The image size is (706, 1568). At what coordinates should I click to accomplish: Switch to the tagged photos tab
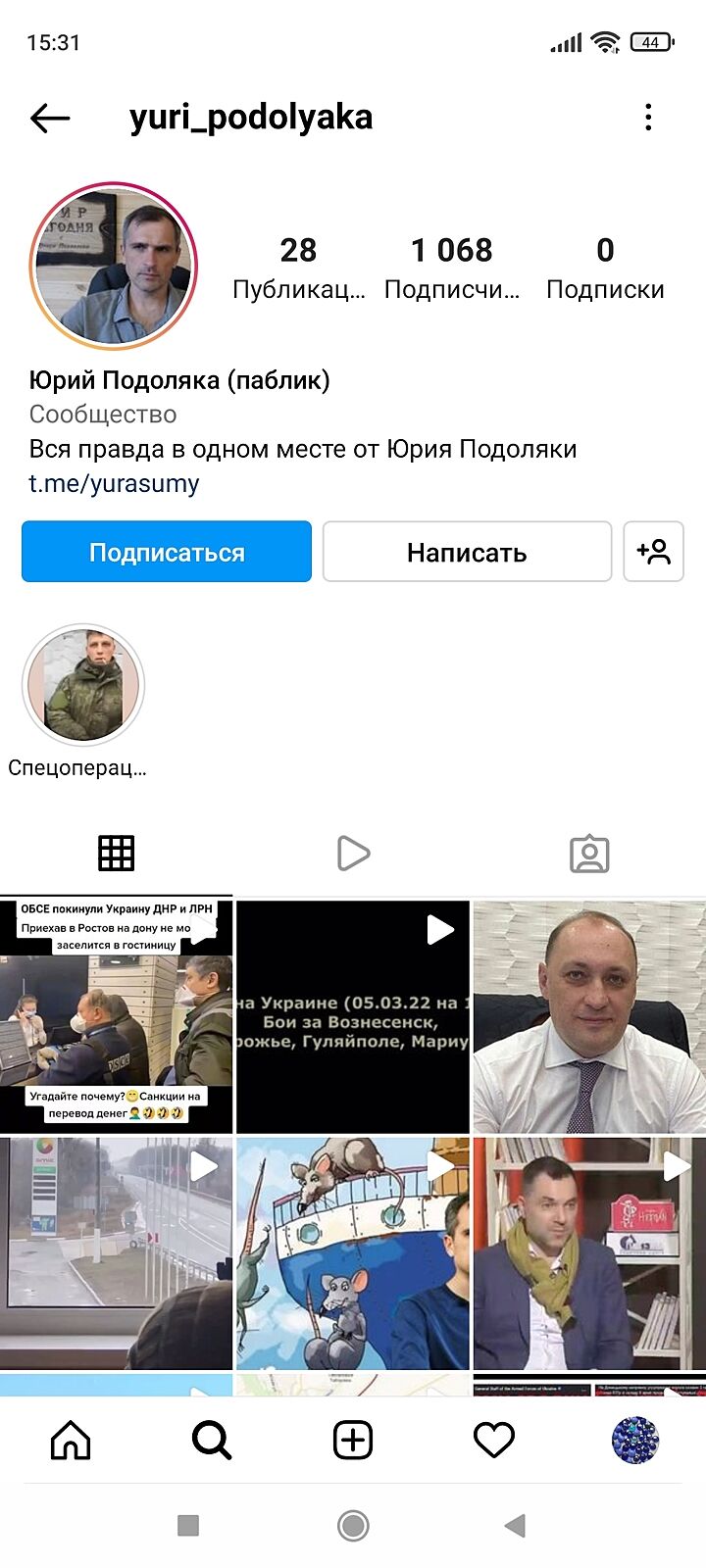click(x=589, y=854)
